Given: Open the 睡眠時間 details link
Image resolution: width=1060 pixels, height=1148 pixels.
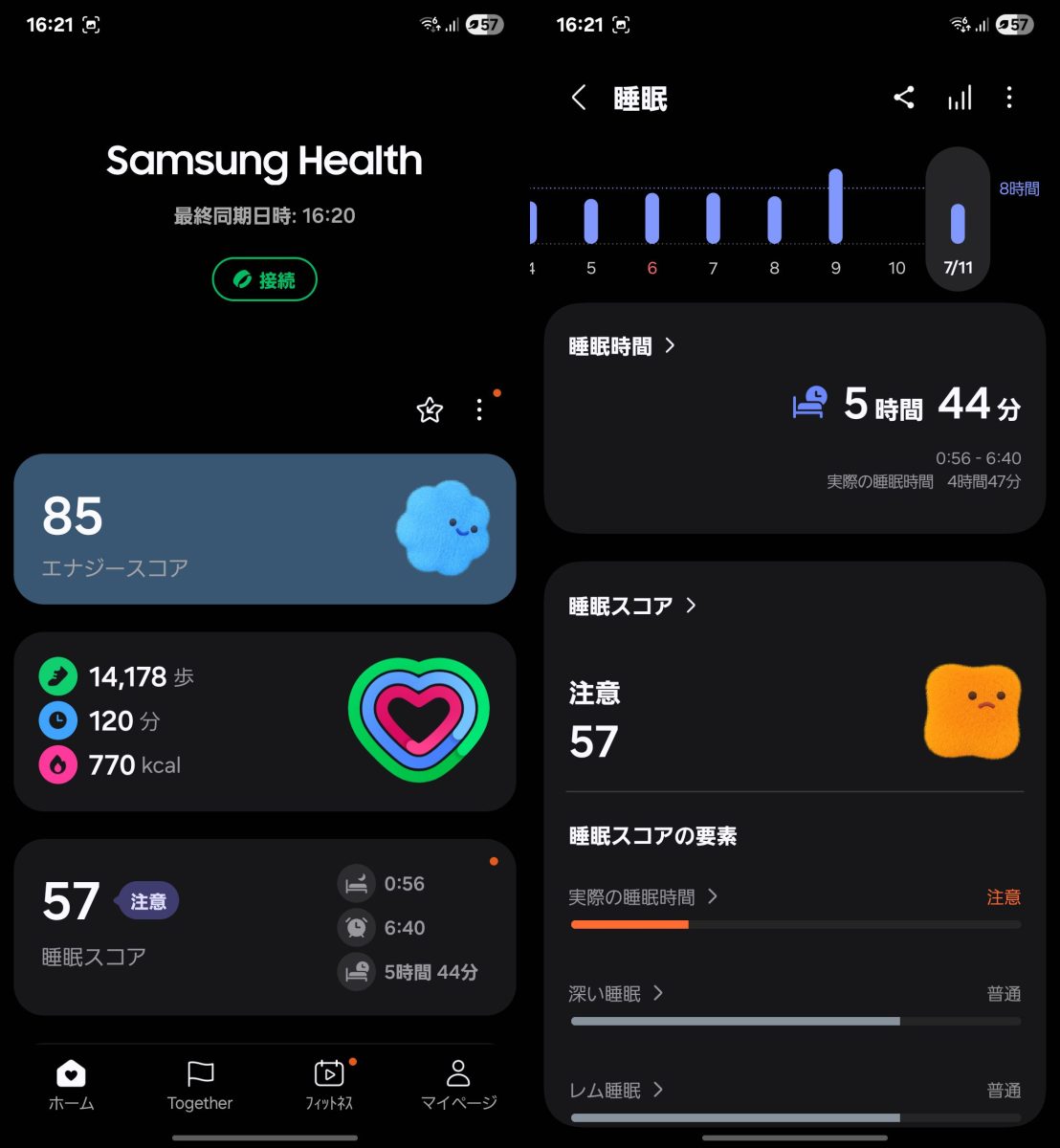Looking at the screenshot, I should pos(622,346).
